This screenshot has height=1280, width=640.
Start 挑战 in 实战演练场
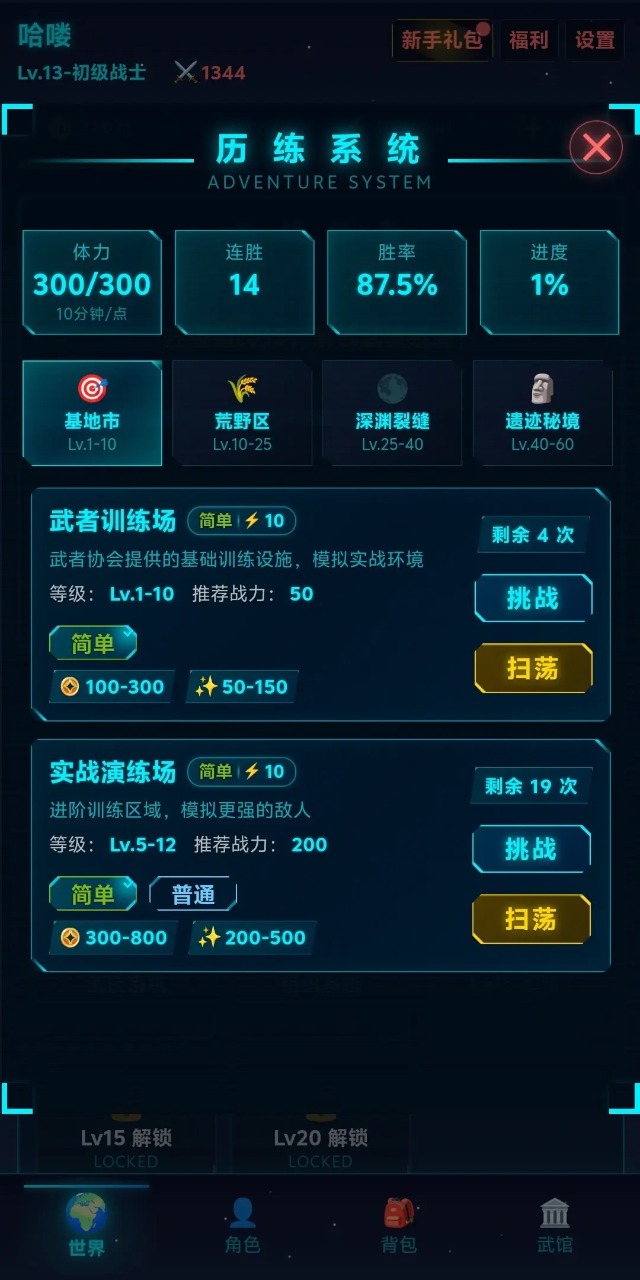coord(531,849)
